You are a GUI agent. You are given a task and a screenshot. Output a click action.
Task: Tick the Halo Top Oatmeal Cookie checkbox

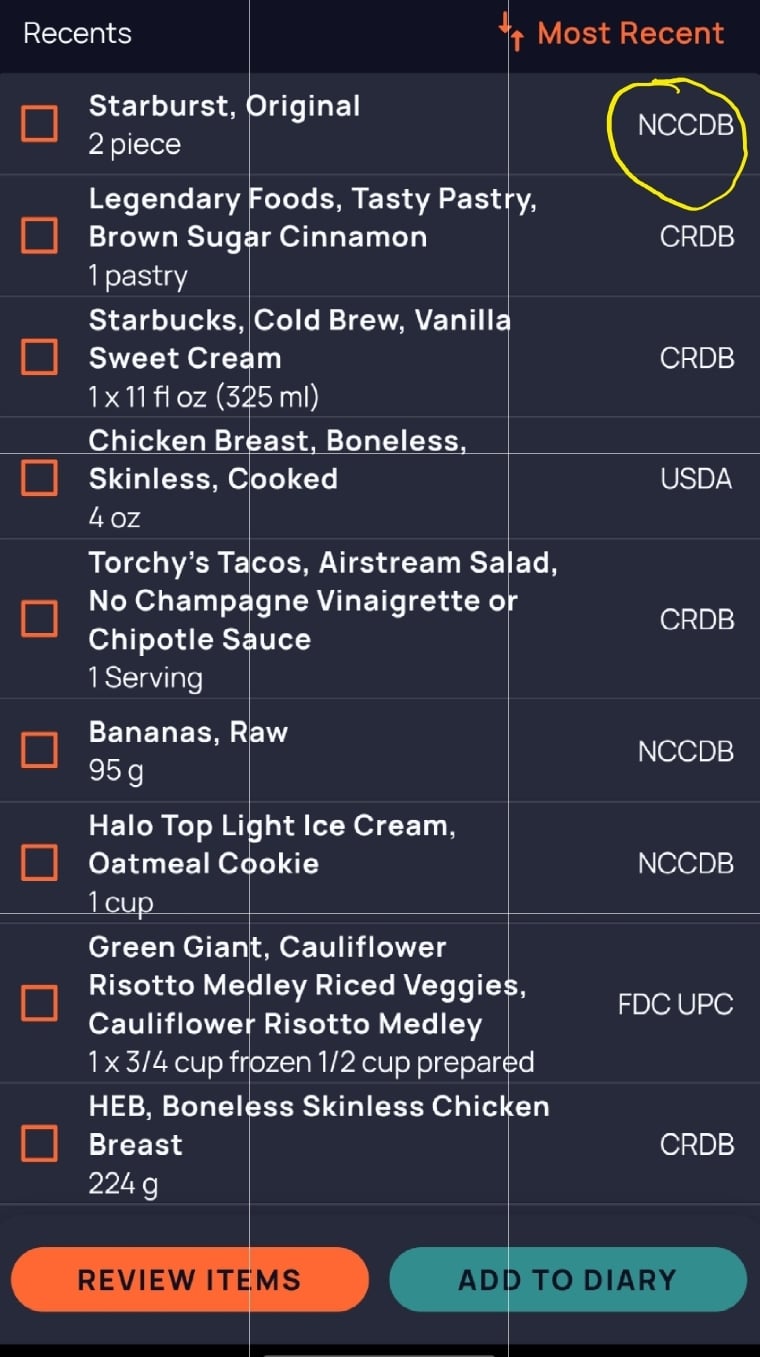tap(39, 862)
